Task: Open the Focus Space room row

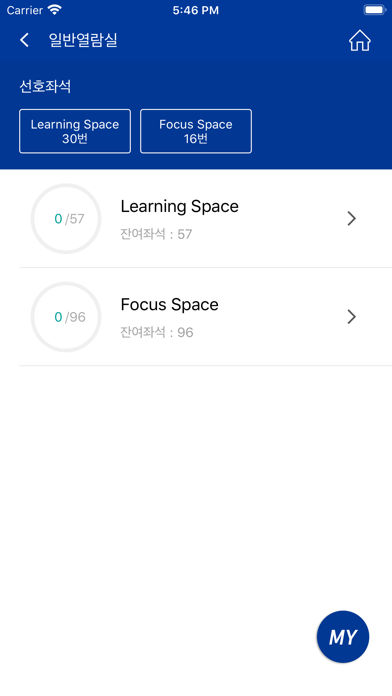Action: [206, 317]
